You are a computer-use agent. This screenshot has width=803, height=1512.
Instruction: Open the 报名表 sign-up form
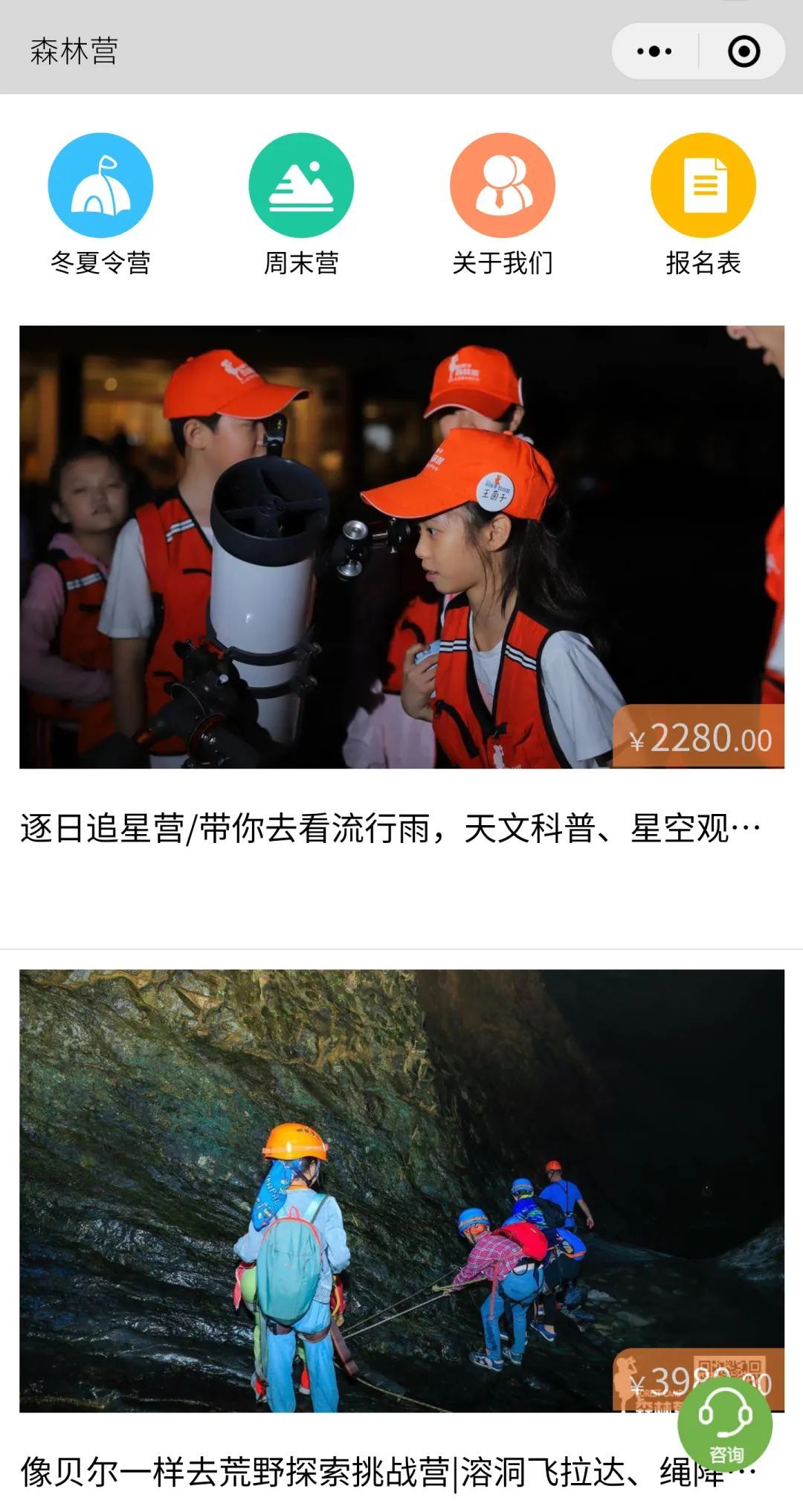point(703,204)
